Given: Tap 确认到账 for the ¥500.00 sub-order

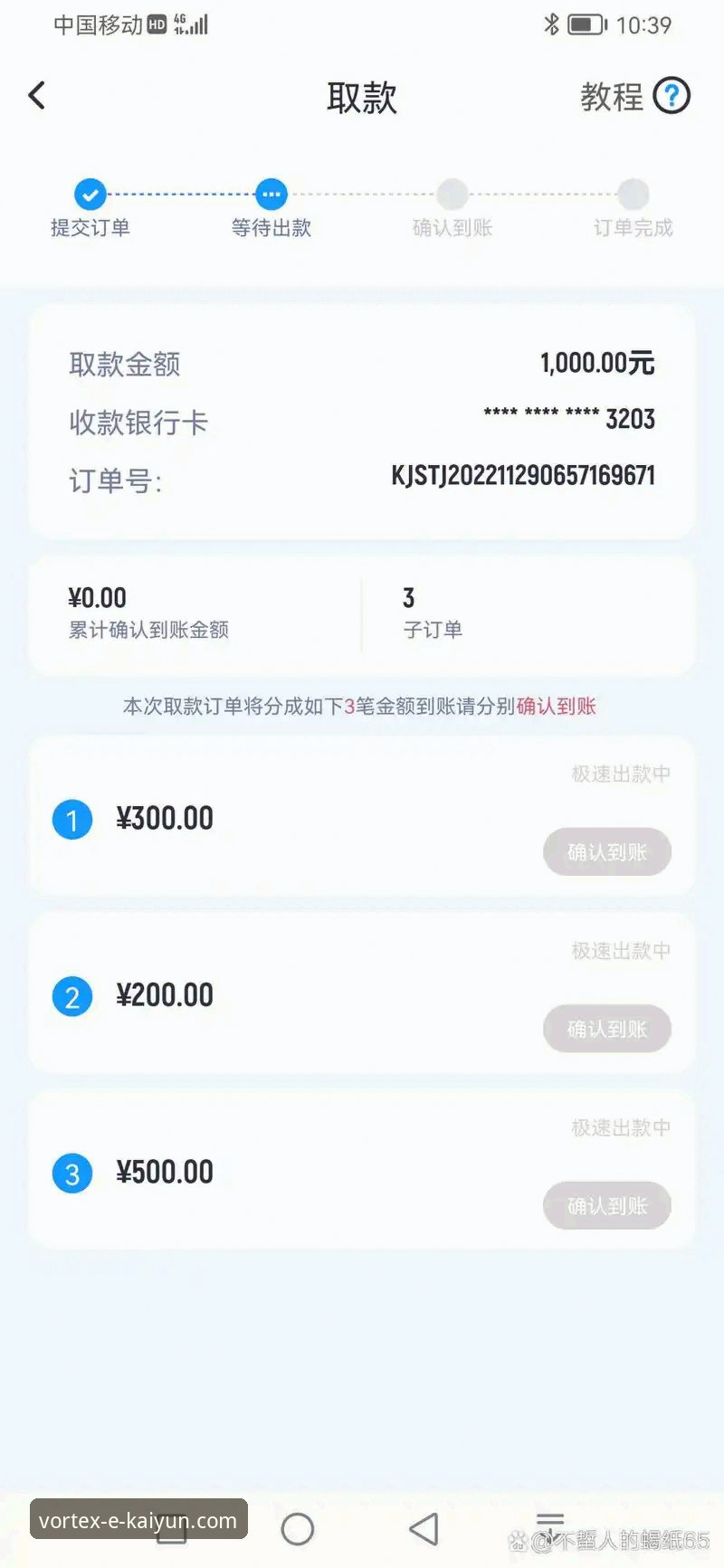Looking at the screenshot, I should click(606, 1206).
